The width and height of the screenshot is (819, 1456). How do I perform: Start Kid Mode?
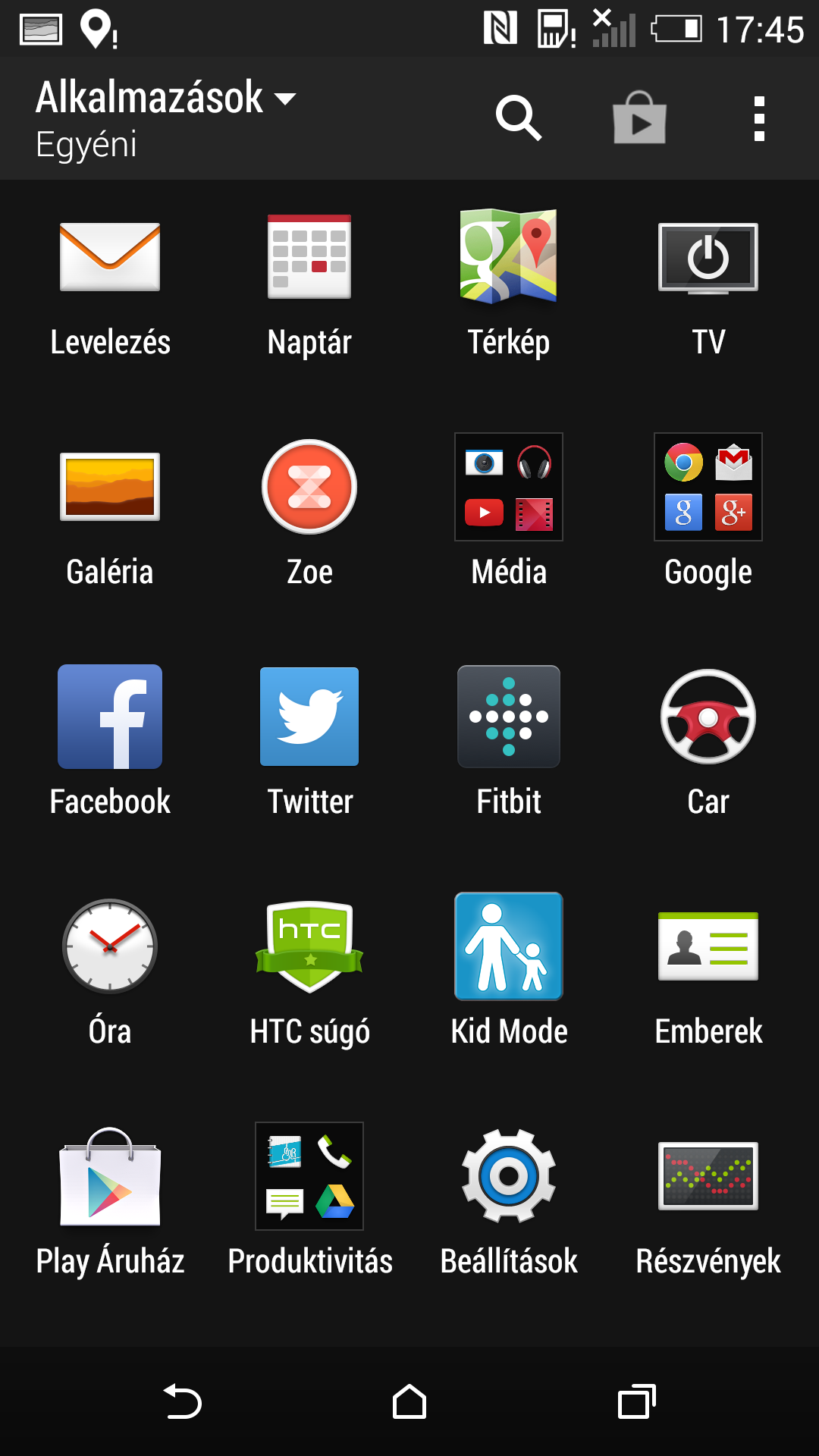508,946
